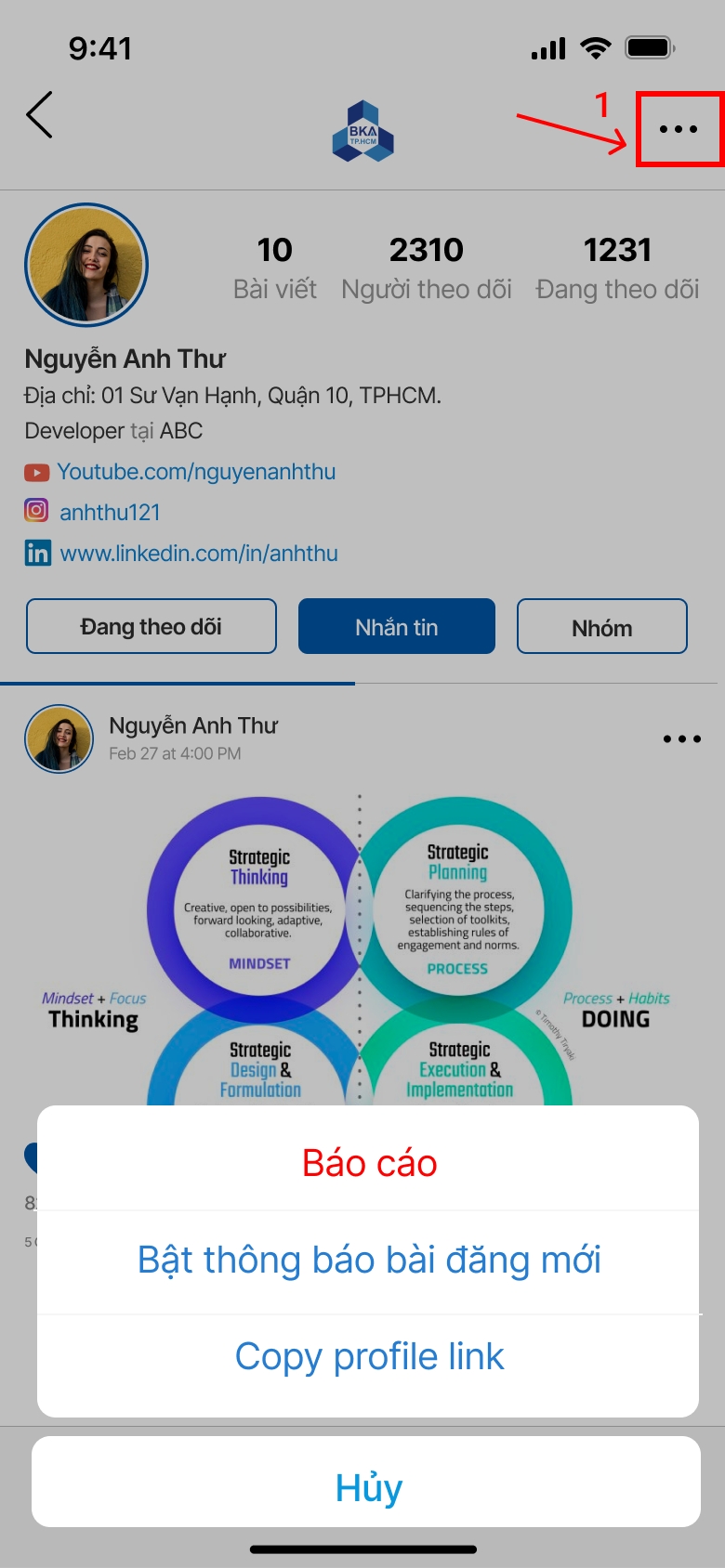Message Nguyễn Anh Thư via Nhắn tin

(x=397, y=627)
